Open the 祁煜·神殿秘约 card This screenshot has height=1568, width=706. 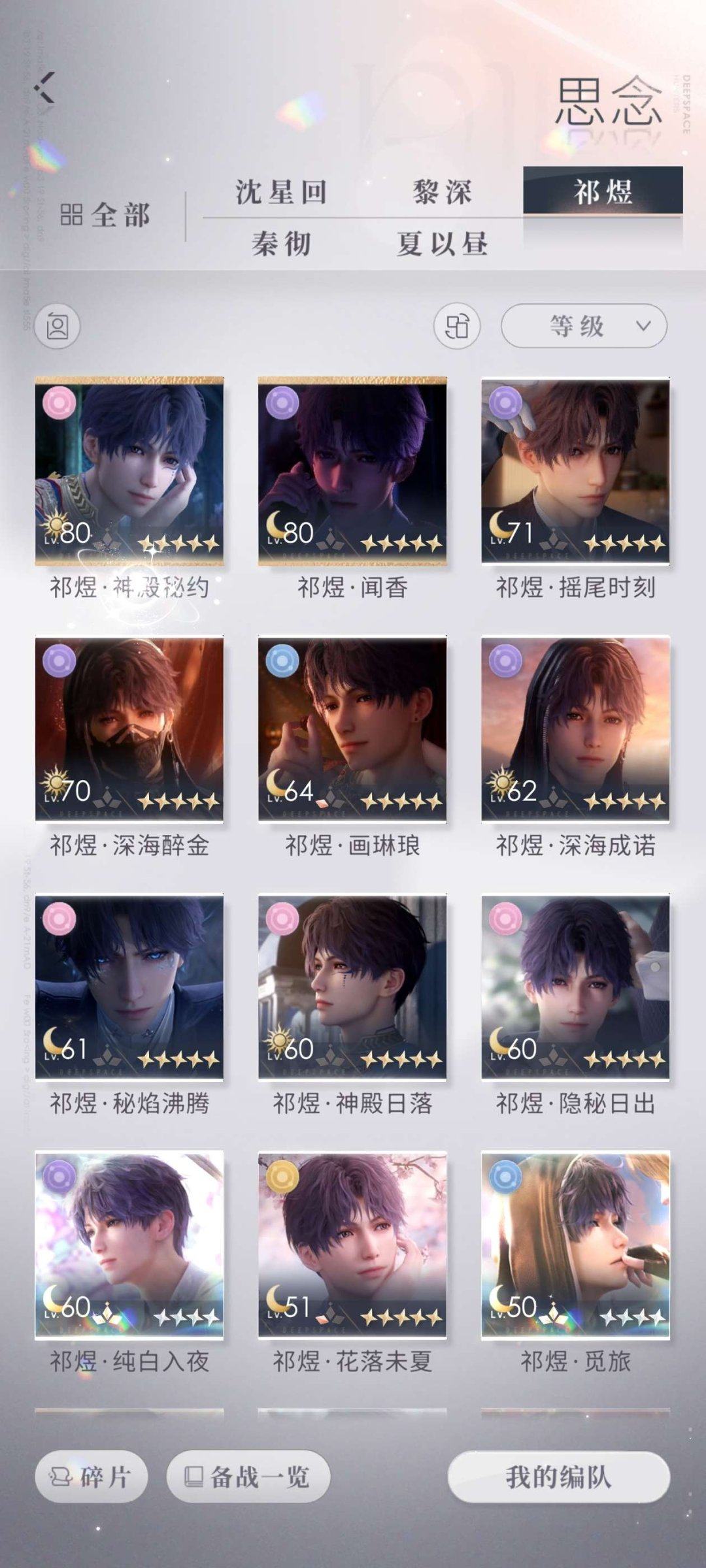(x=129, y=472)
